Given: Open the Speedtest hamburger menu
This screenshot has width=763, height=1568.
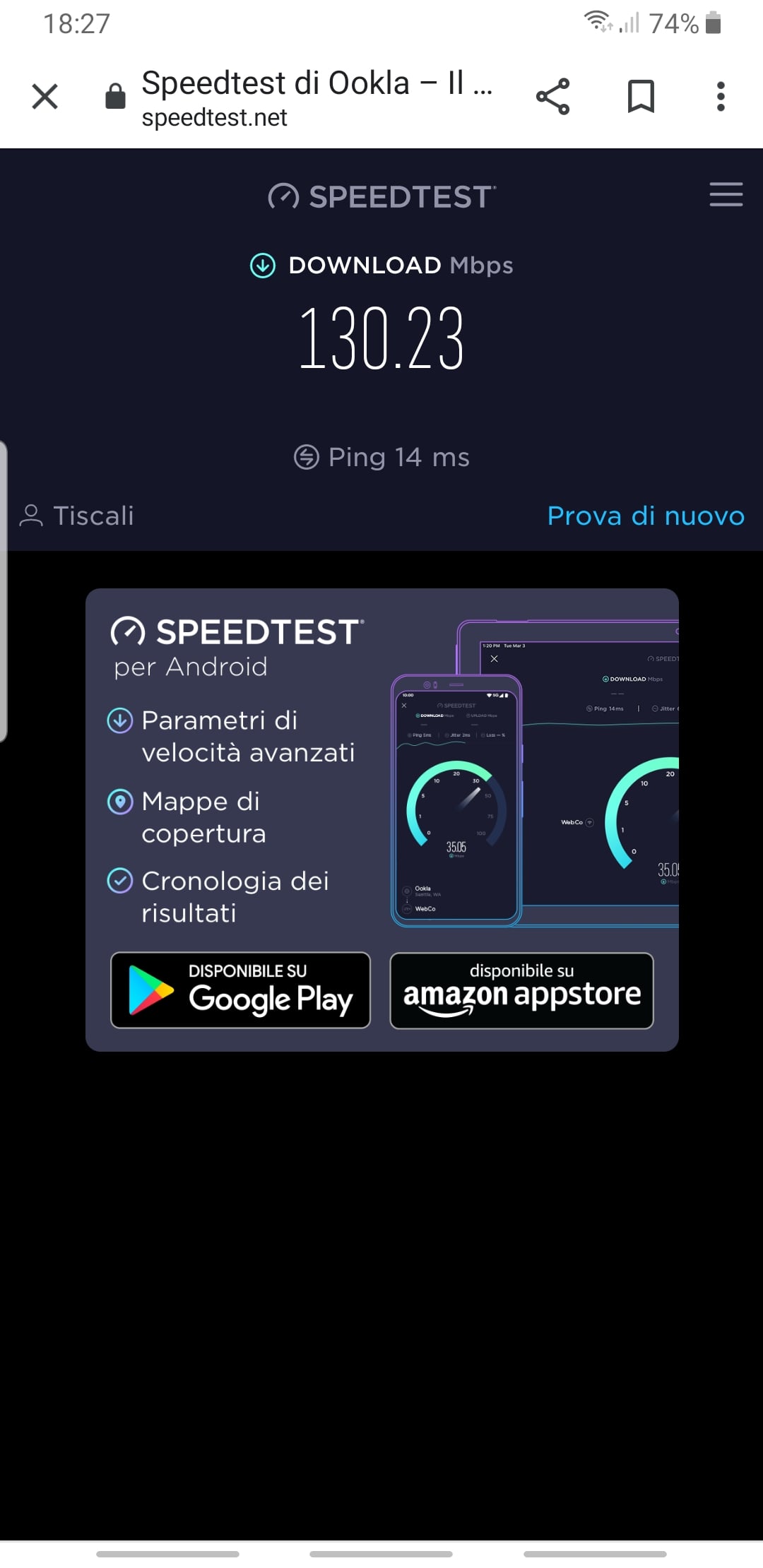Looking at the screenshot, I should pyautogui.click(x=726, y=194).
